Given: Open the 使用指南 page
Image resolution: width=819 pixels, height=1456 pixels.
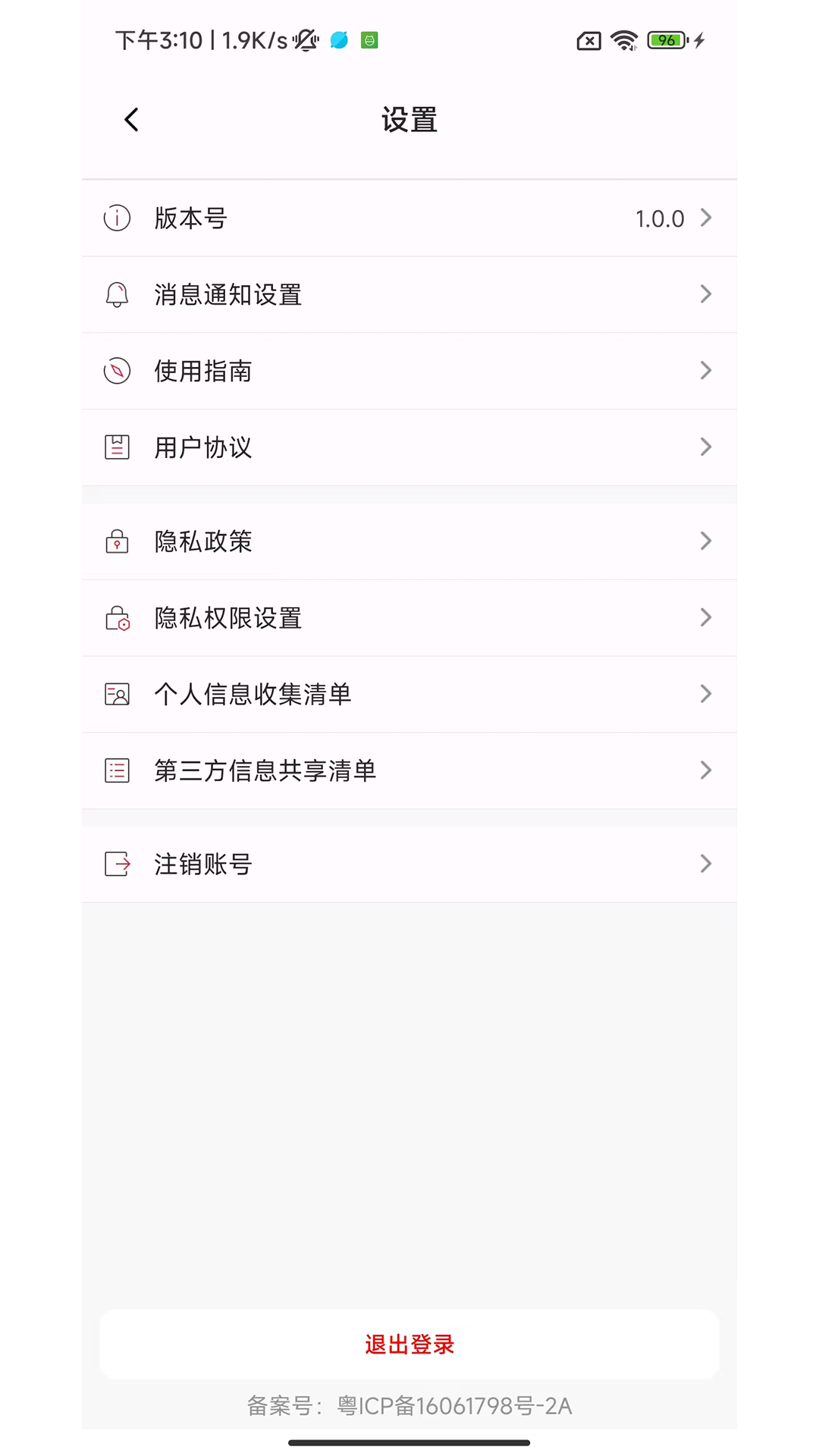Looking at the screenshot, I should tap(409, 371).
